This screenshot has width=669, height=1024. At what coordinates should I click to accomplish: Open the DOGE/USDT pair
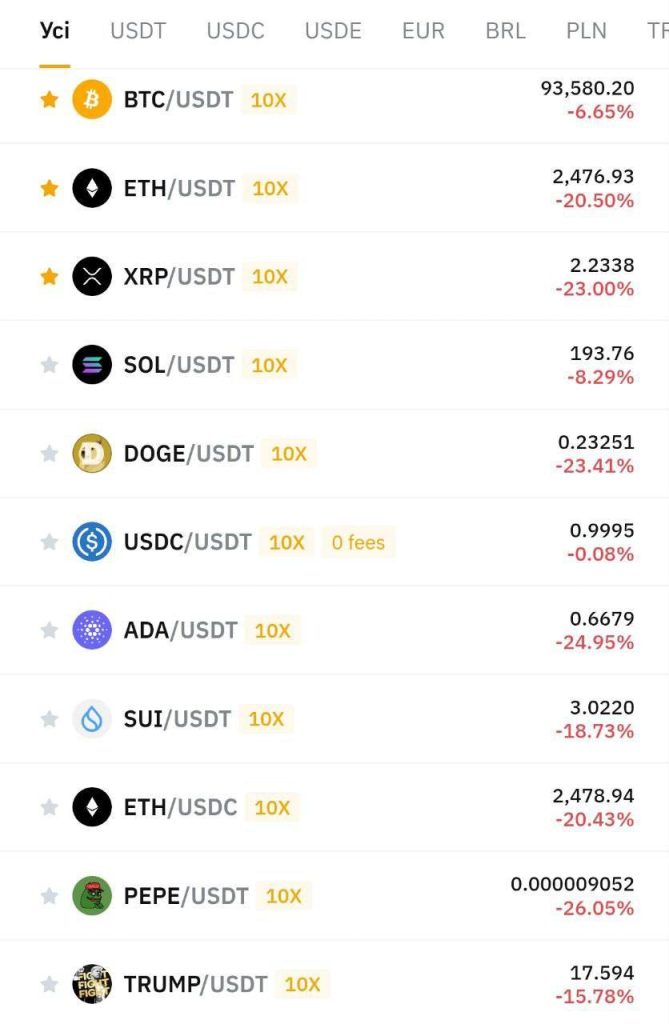pos(188,454)
